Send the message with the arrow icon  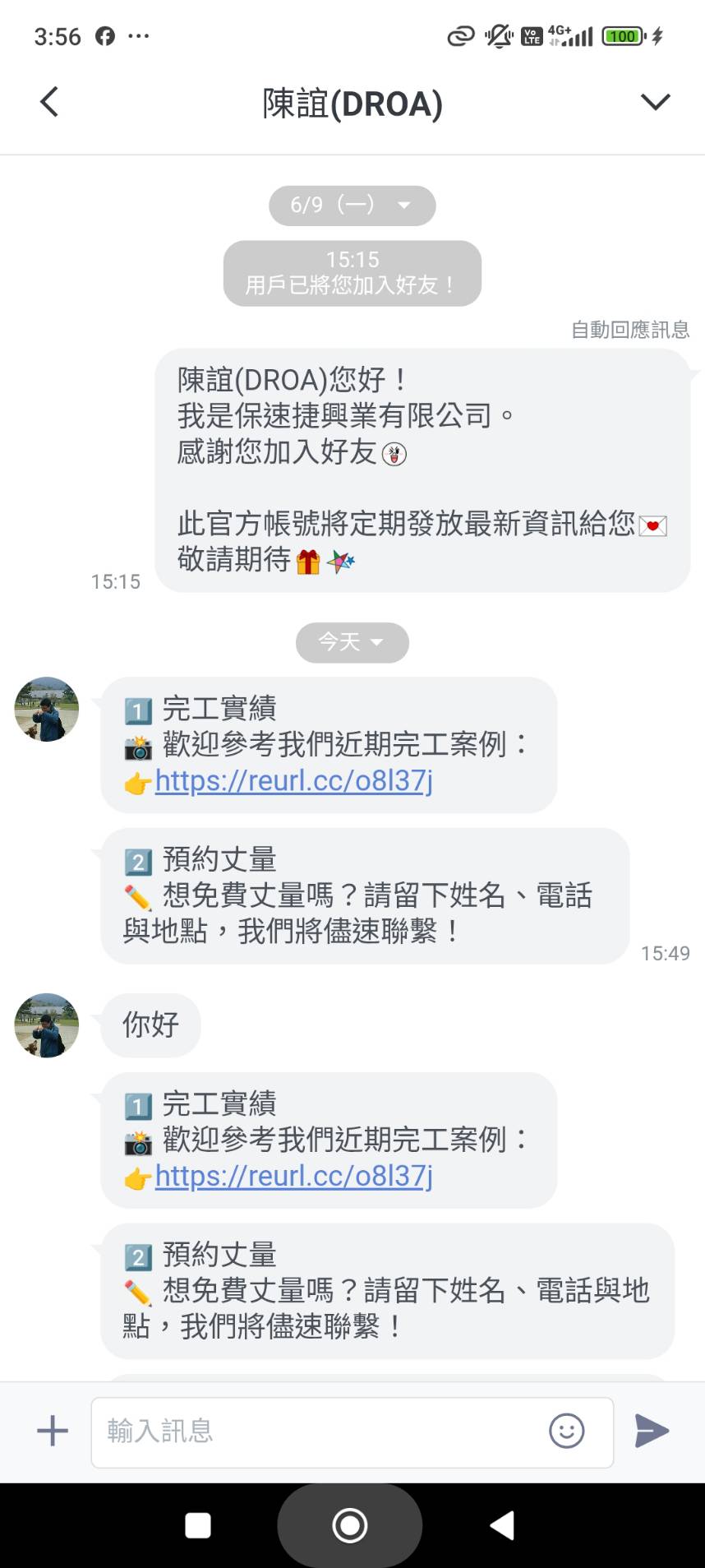(x=652, y=1431)
